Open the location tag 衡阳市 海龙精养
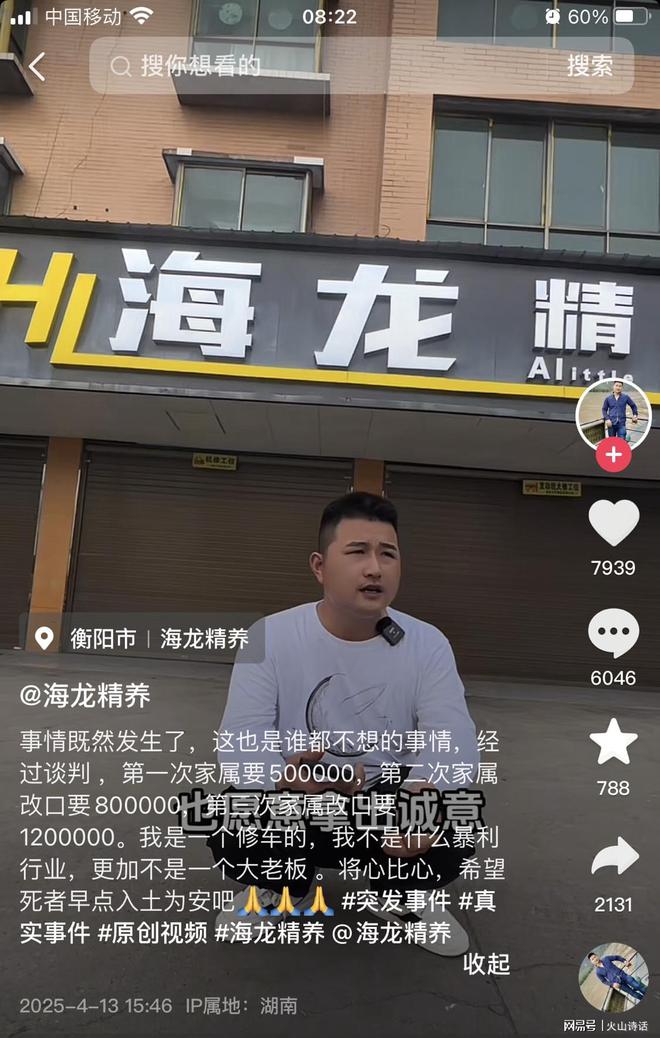 (142, 639)
